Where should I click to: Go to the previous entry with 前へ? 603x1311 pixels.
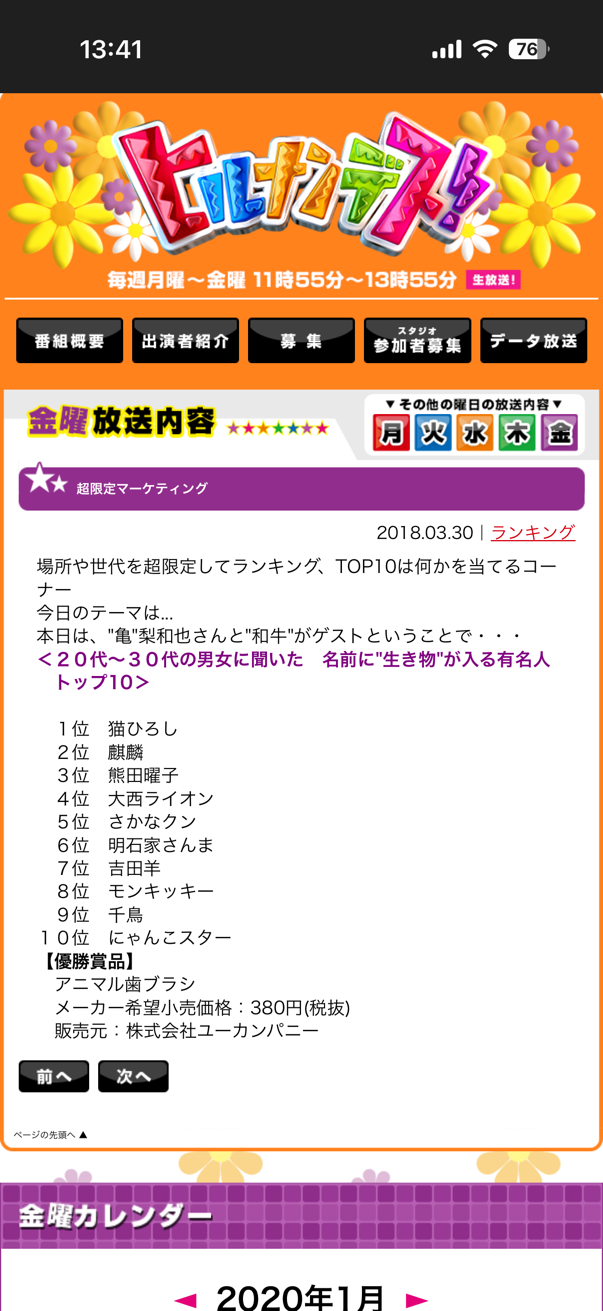pos(54,1076)
